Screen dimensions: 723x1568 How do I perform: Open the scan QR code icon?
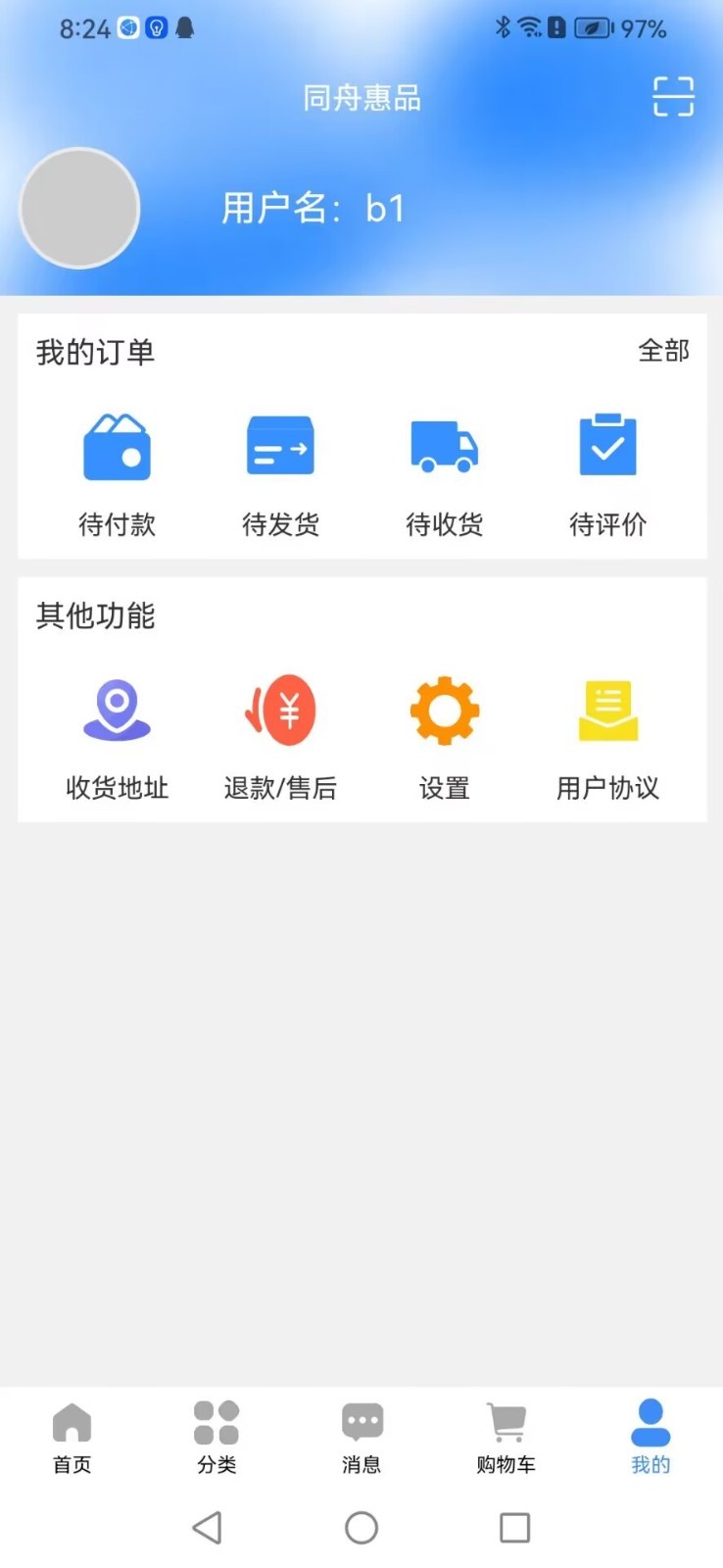point(672,97)
